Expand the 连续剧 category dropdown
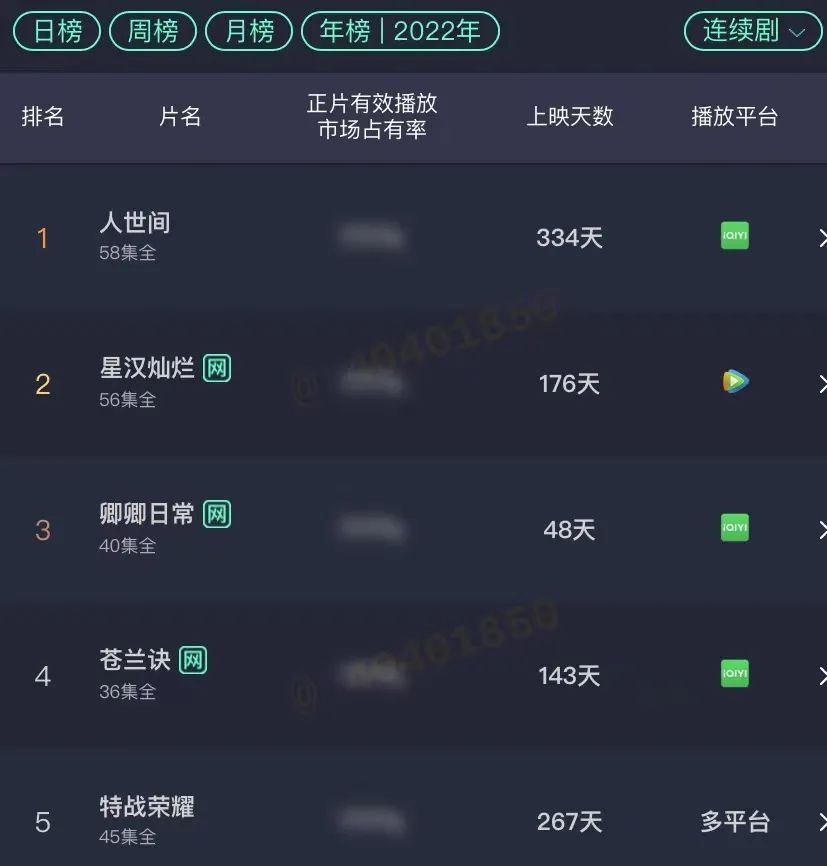Image resolution: width=827 pixels, height=866 pixels. (753, 31)
